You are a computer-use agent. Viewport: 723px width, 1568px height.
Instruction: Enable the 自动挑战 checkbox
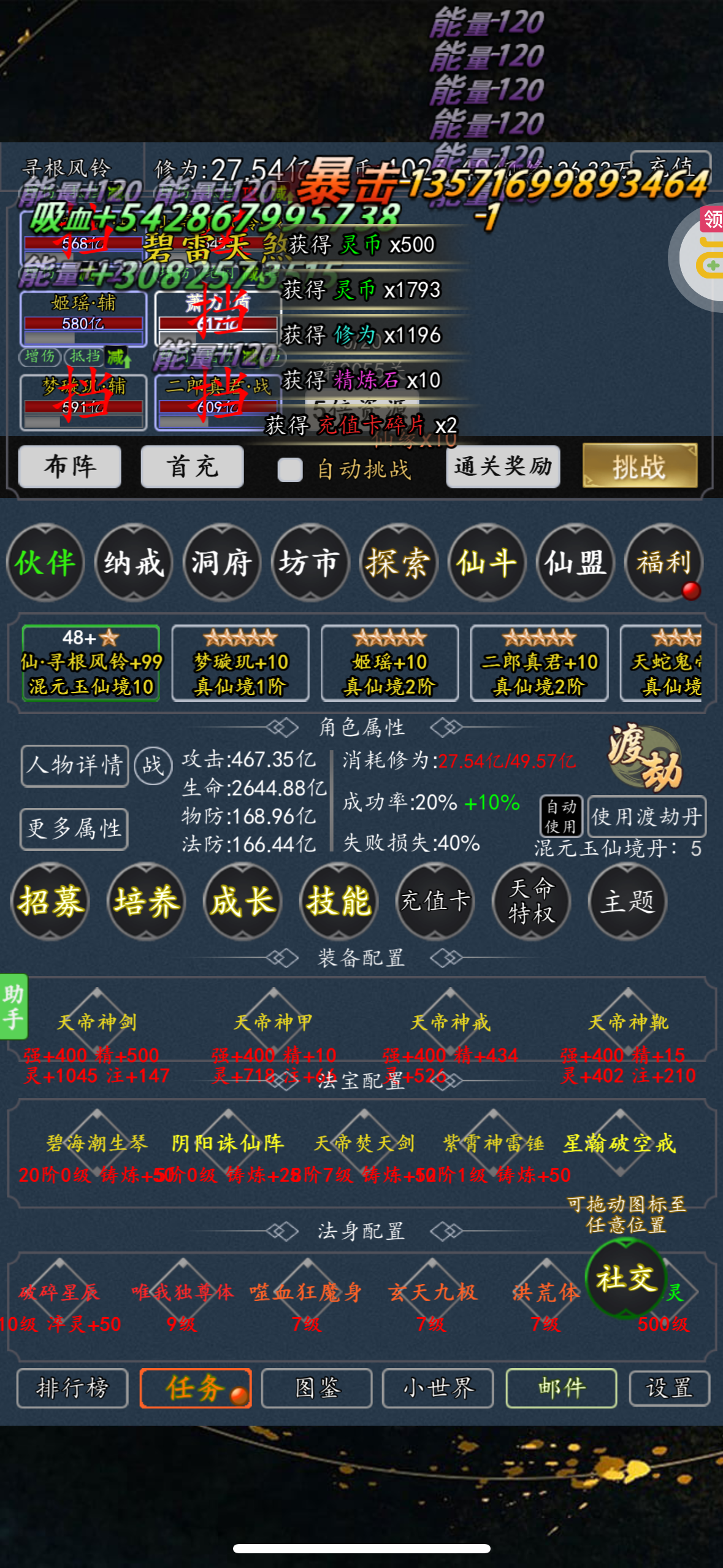(x=290, y=470)
